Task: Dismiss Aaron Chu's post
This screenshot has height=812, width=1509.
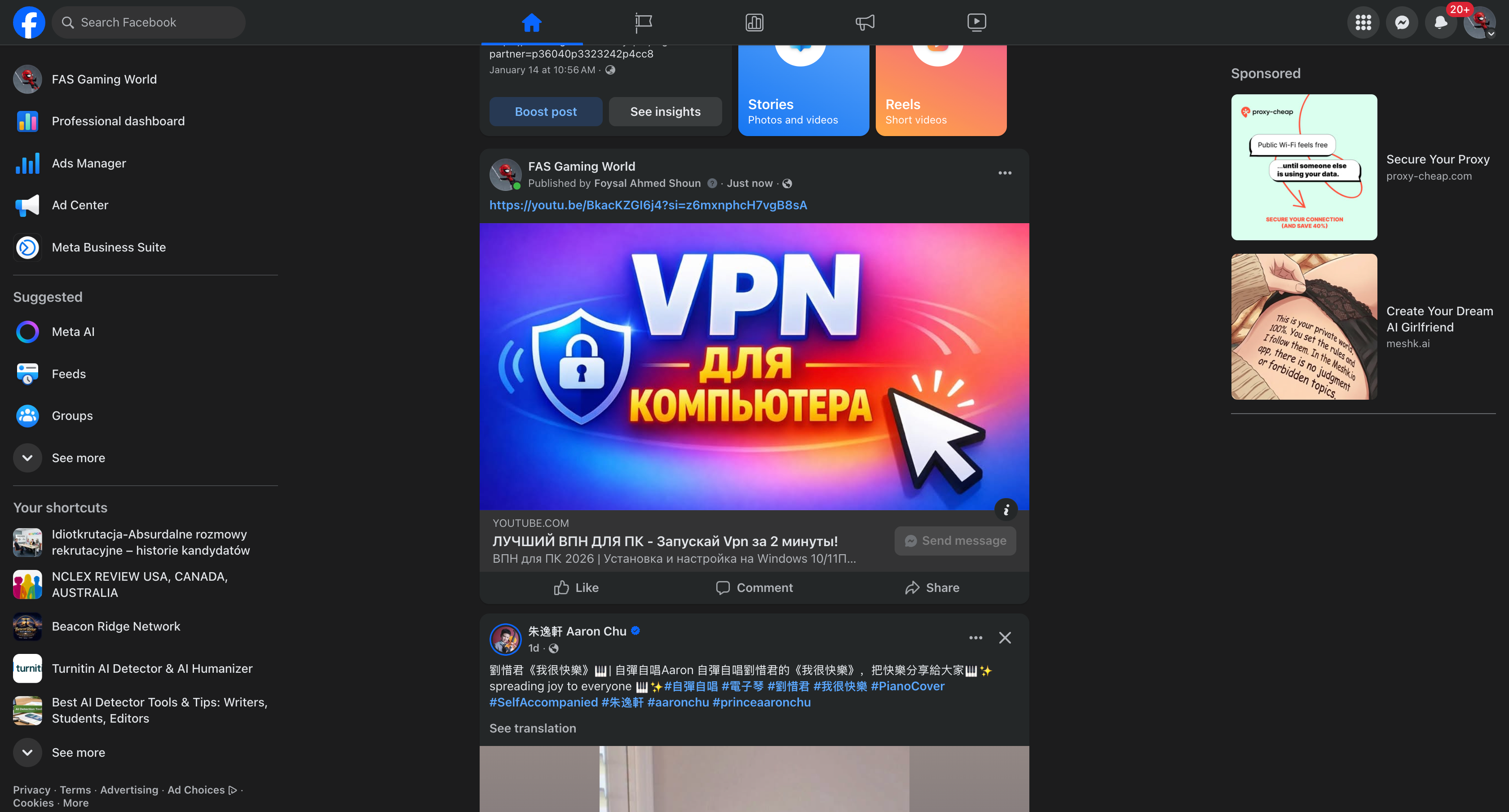Action: pyautogui.click(x=1004, y=637)
